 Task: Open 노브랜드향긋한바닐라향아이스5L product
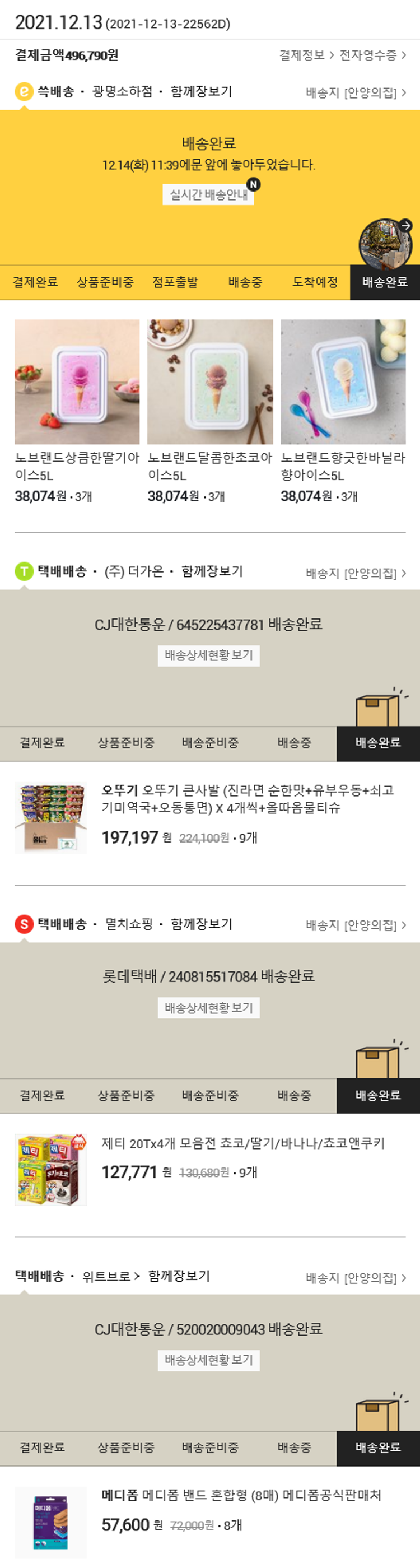(343, 382)
